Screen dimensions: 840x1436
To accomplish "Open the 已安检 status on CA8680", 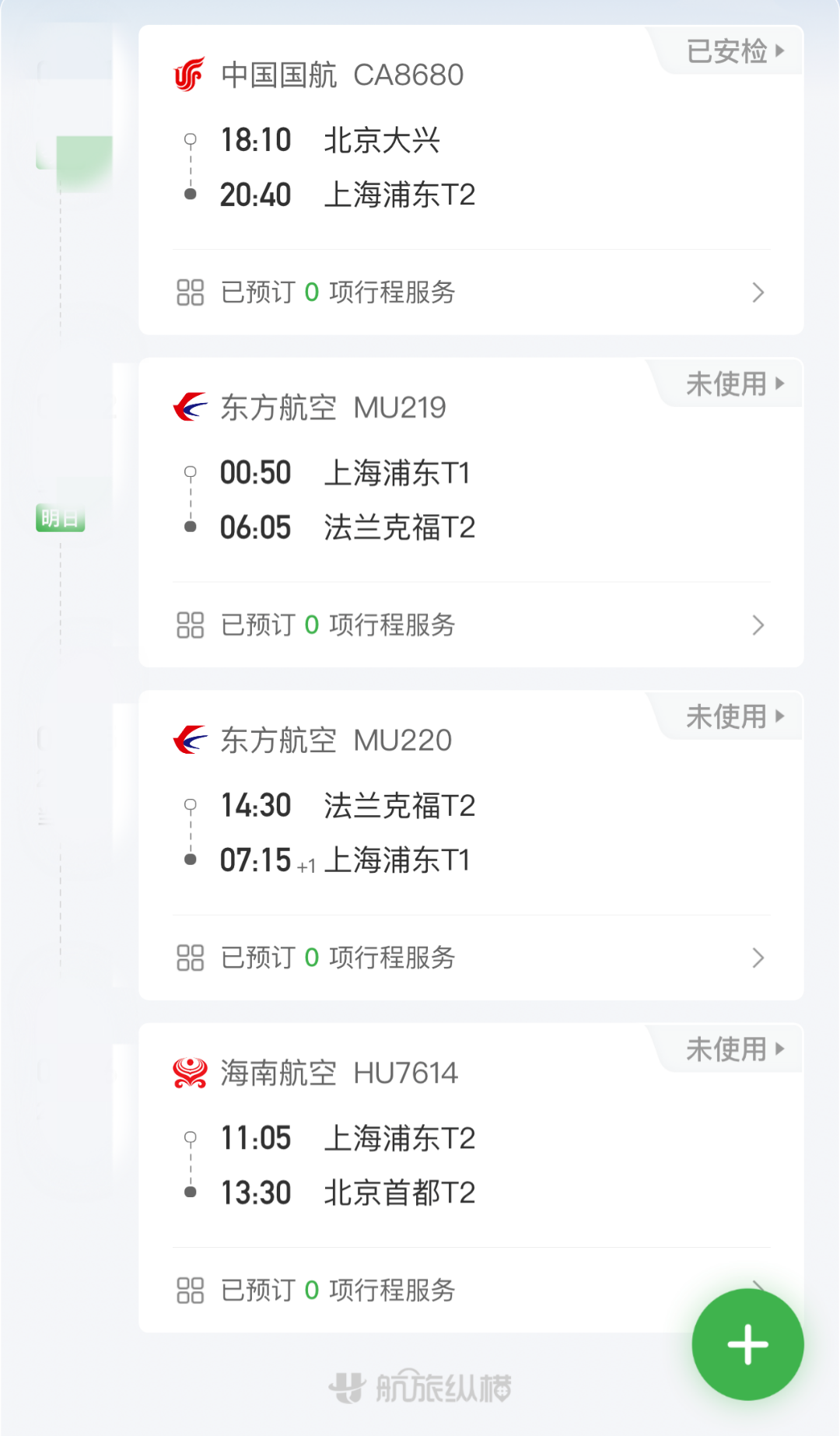I will (x=734, y=51).
